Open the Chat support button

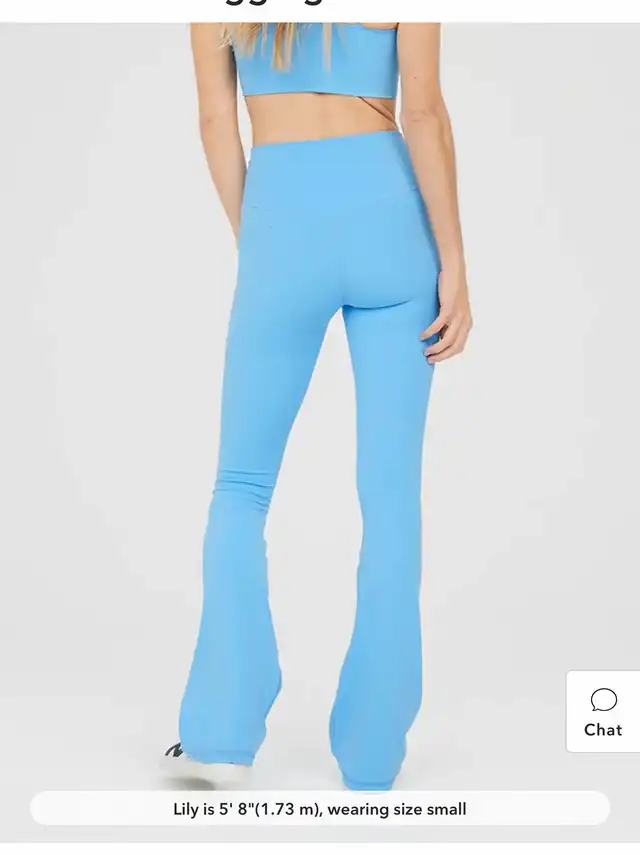pos(603,712)
